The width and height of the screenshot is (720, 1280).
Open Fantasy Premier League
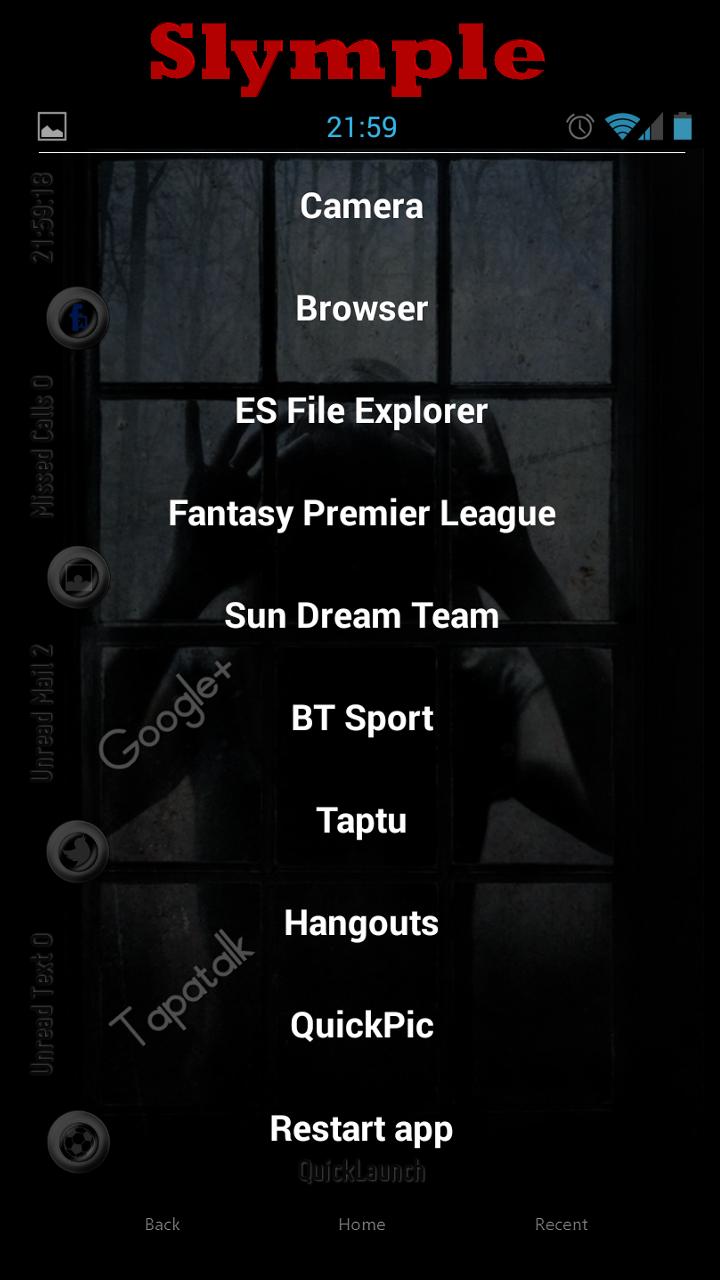point(361,513)
